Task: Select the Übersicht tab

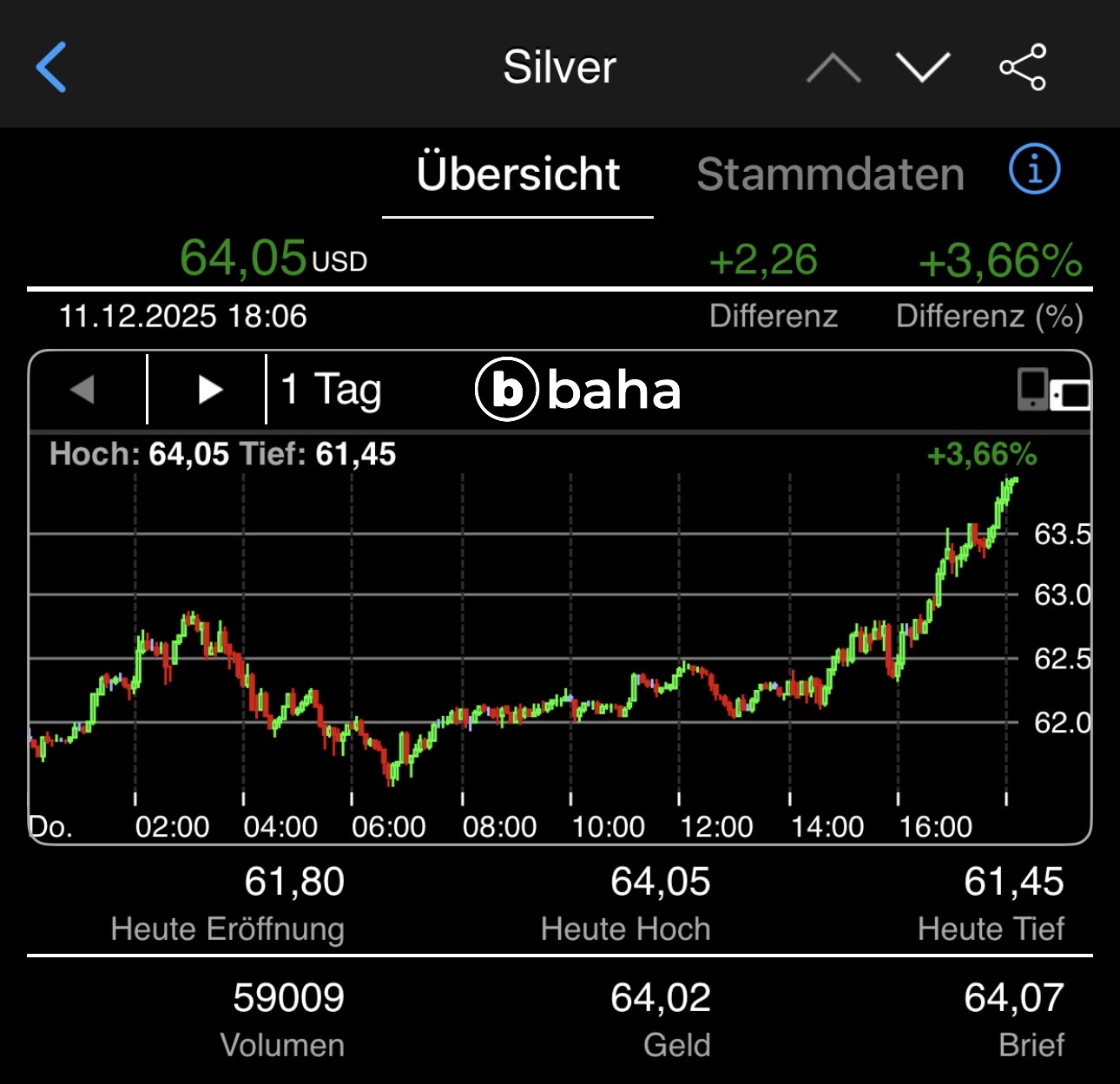Action: point(518,174)
